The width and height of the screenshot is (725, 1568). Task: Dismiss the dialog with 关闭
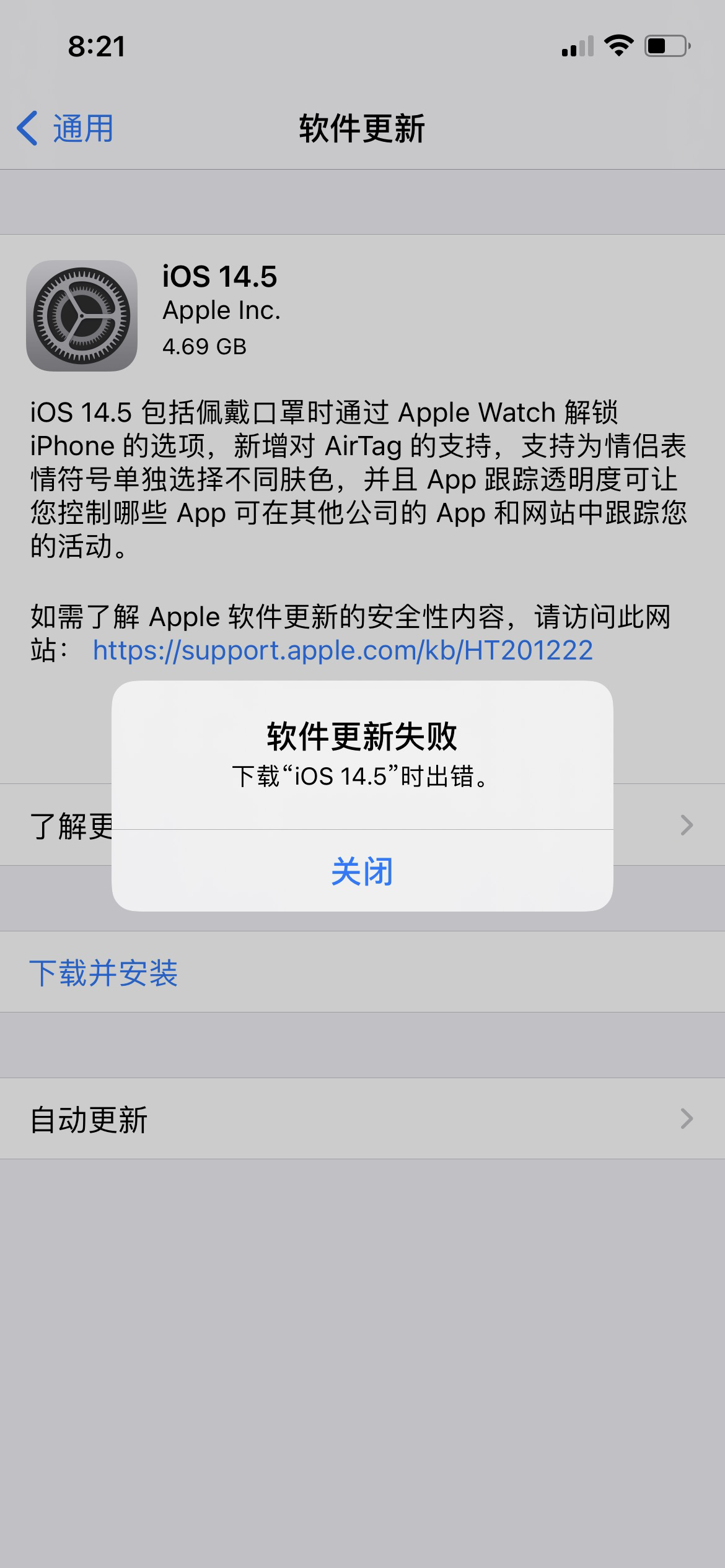[362, 871]
